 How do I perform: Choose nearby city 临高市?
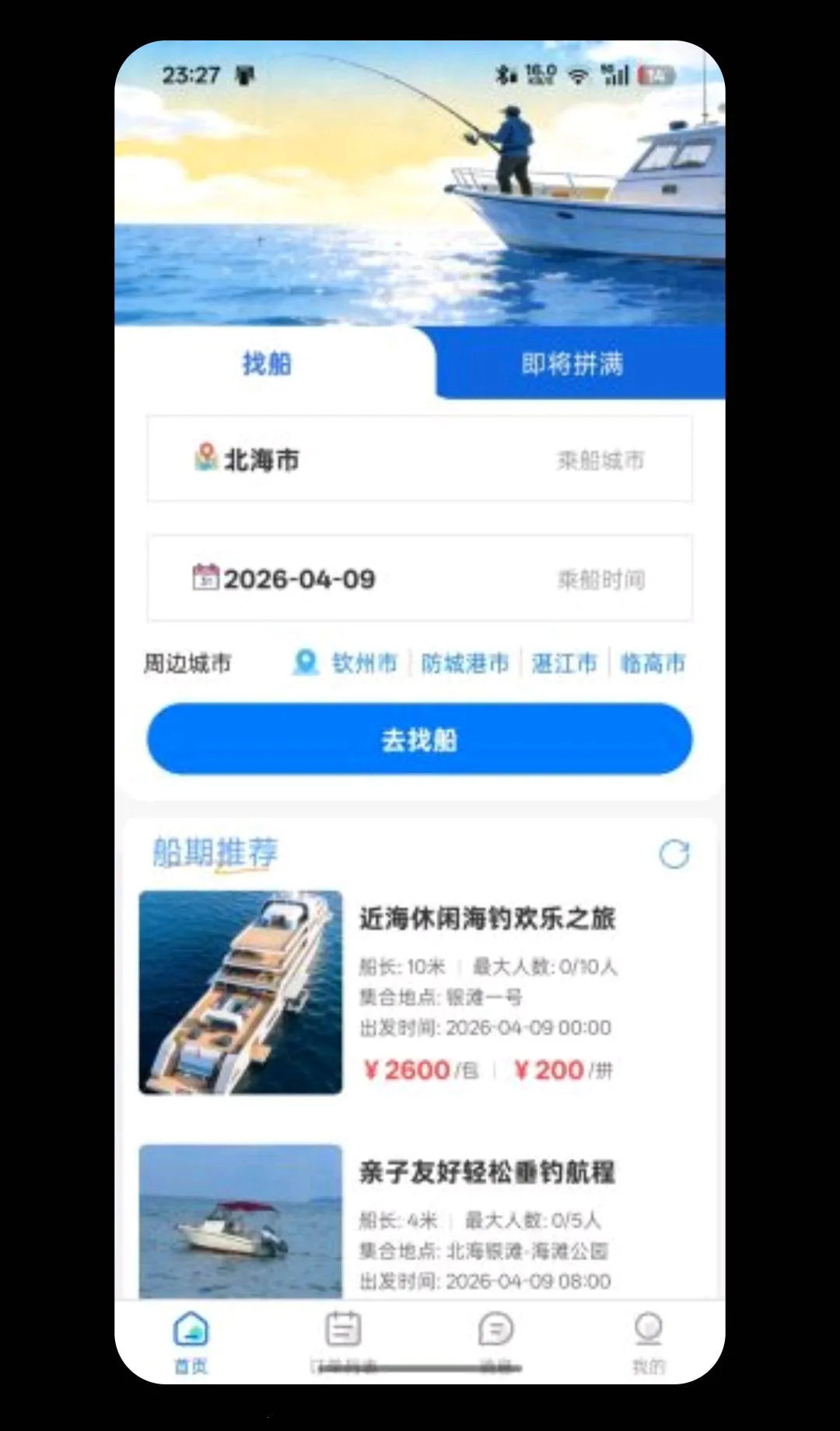pos(653,663)
